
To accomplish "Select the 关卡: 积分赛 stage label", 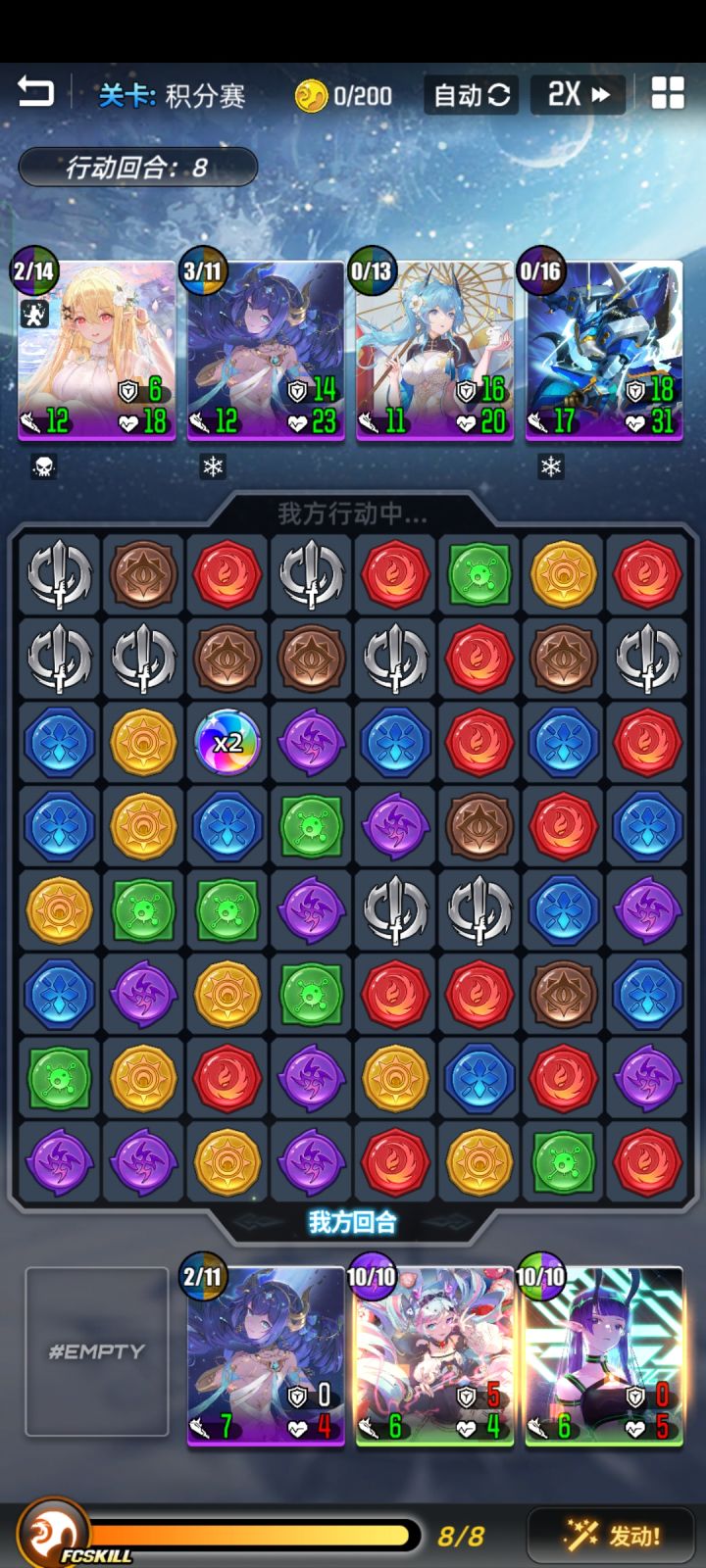I will [x=174, y=95].
